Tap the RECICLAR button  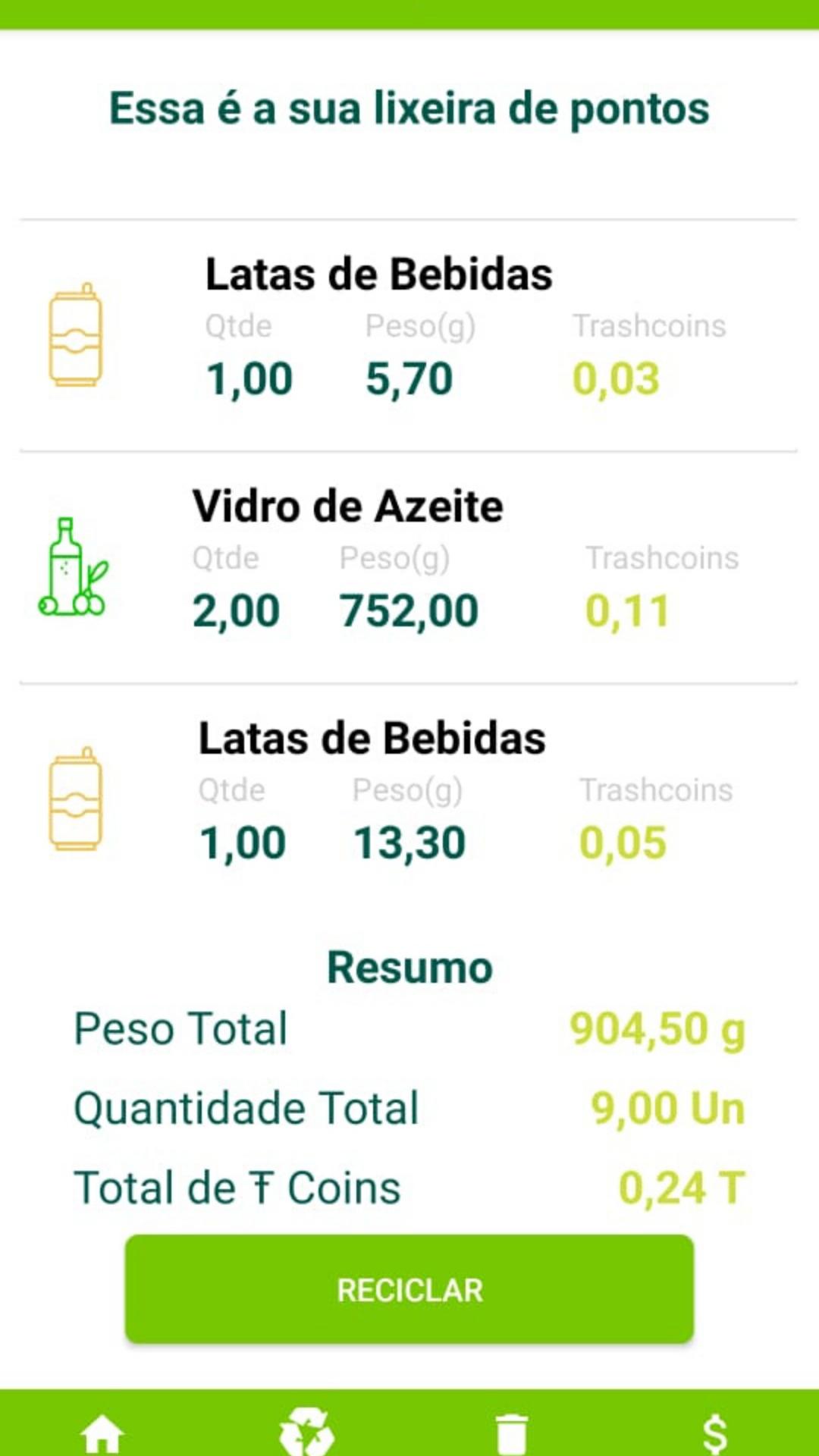[409, 1289]
